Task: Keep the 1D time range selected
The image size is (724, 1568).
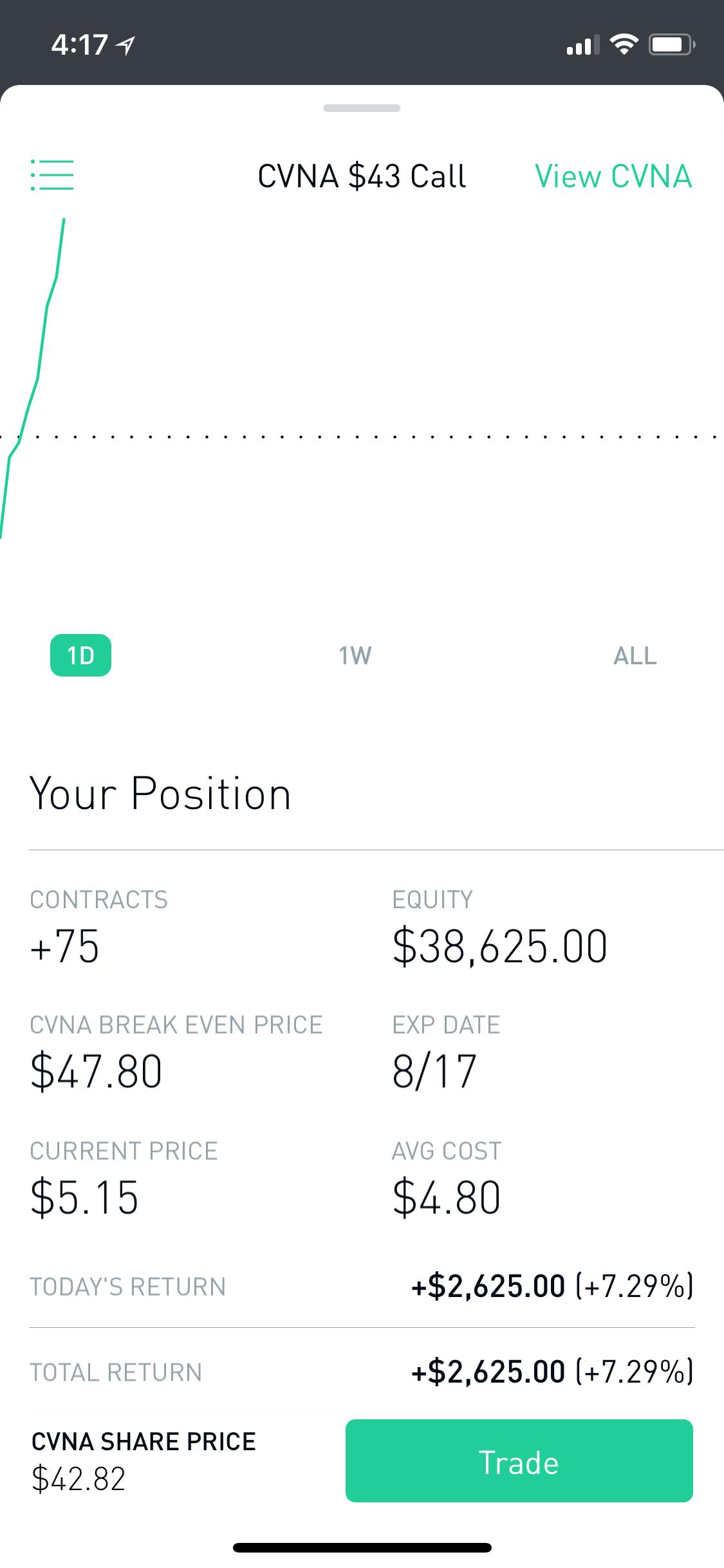Action: [x=80, y=655]
